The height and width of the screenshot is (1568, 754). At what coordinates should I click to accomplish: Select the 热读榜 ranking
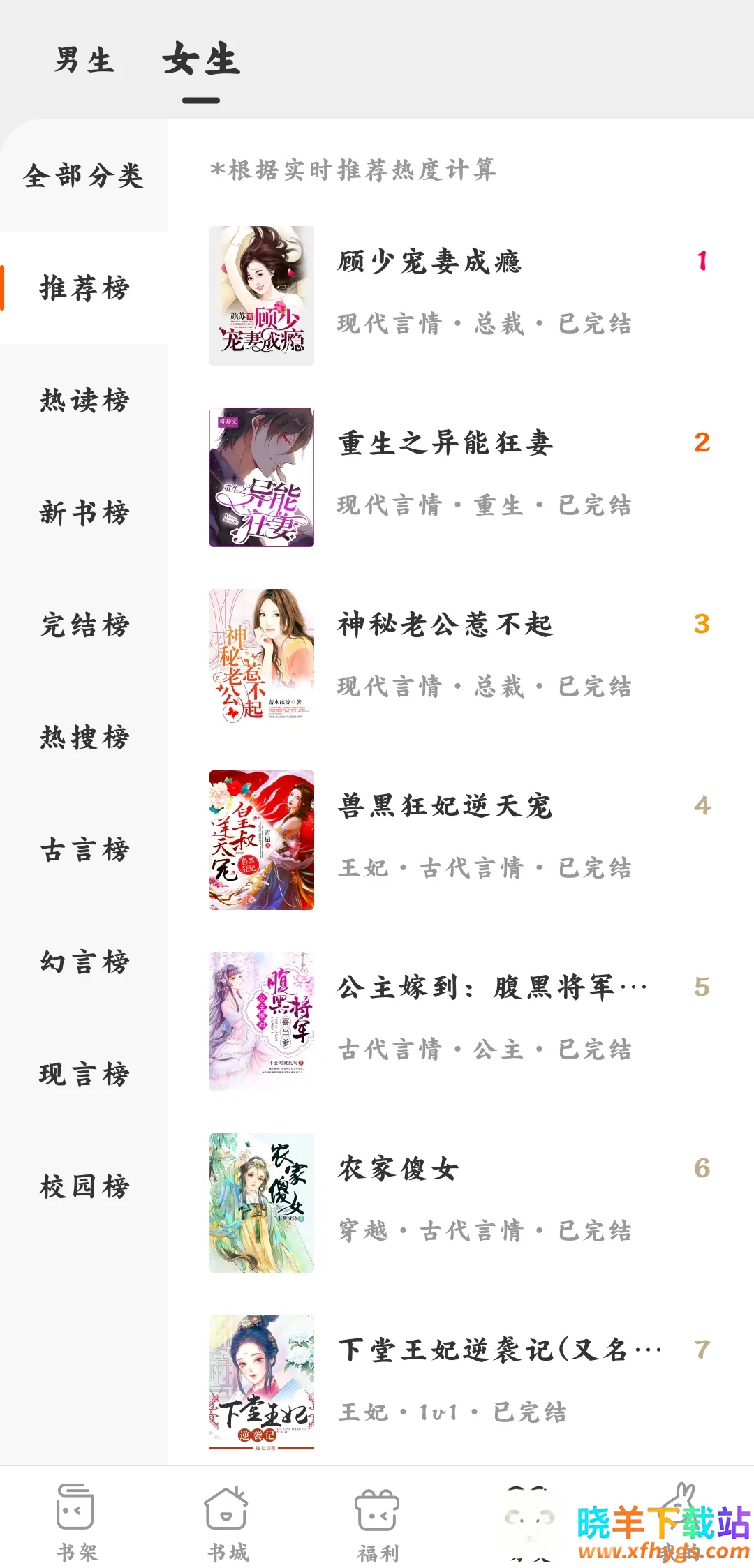84,401
